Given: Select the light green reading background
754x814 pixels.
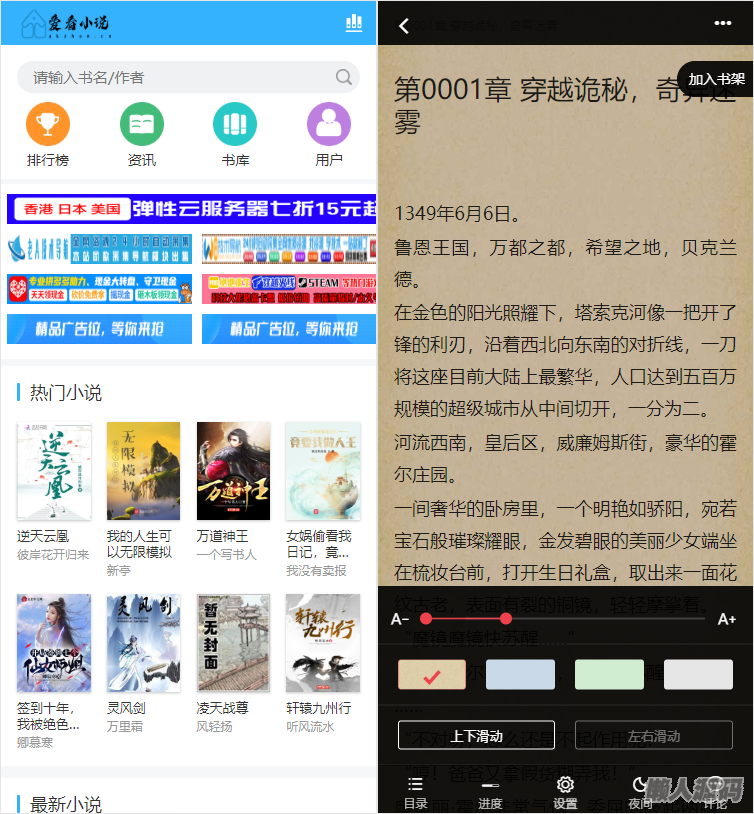Looking at the screenshot, I should pos(609,674).
